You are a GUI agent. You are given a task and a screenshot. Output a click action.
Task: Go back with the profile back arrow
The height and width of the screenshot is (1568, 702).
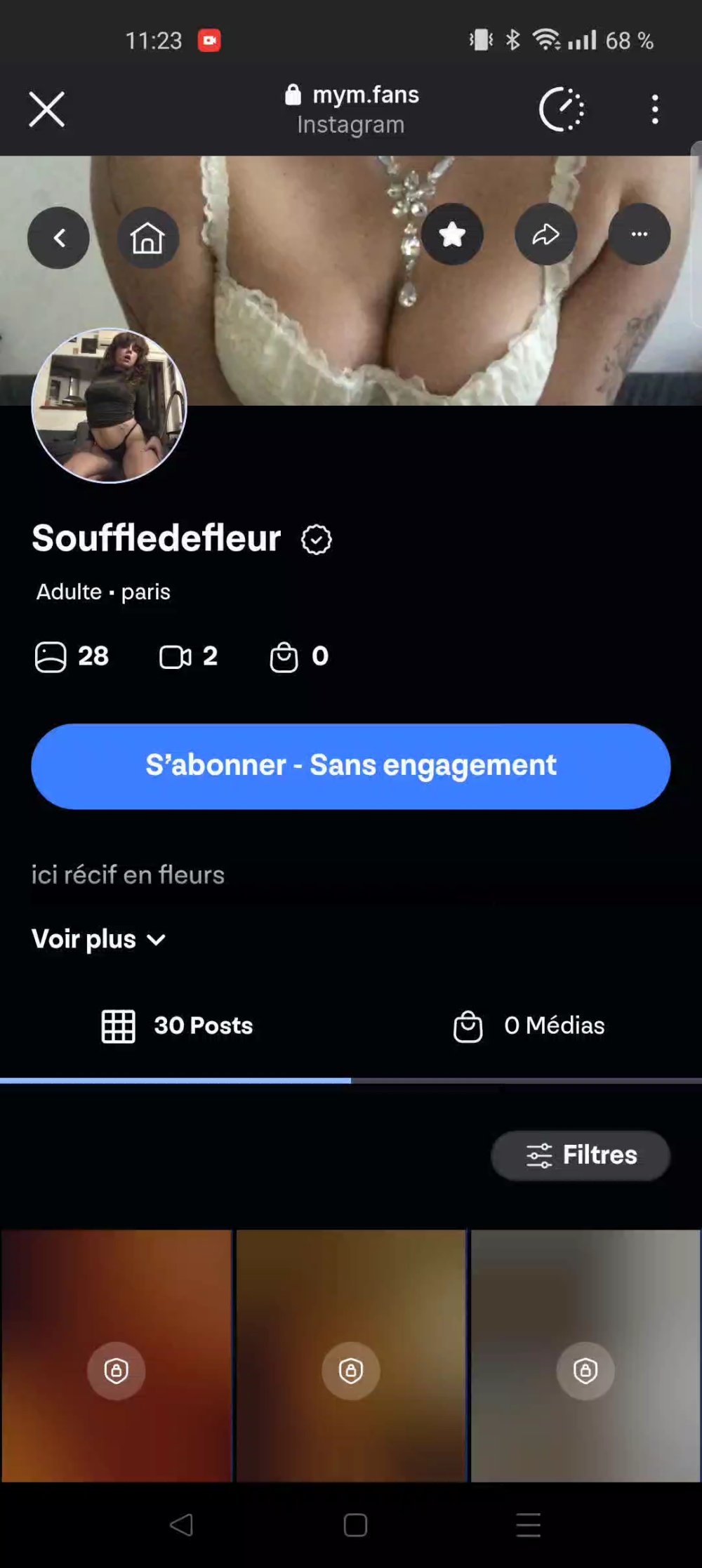coord(59,238)
